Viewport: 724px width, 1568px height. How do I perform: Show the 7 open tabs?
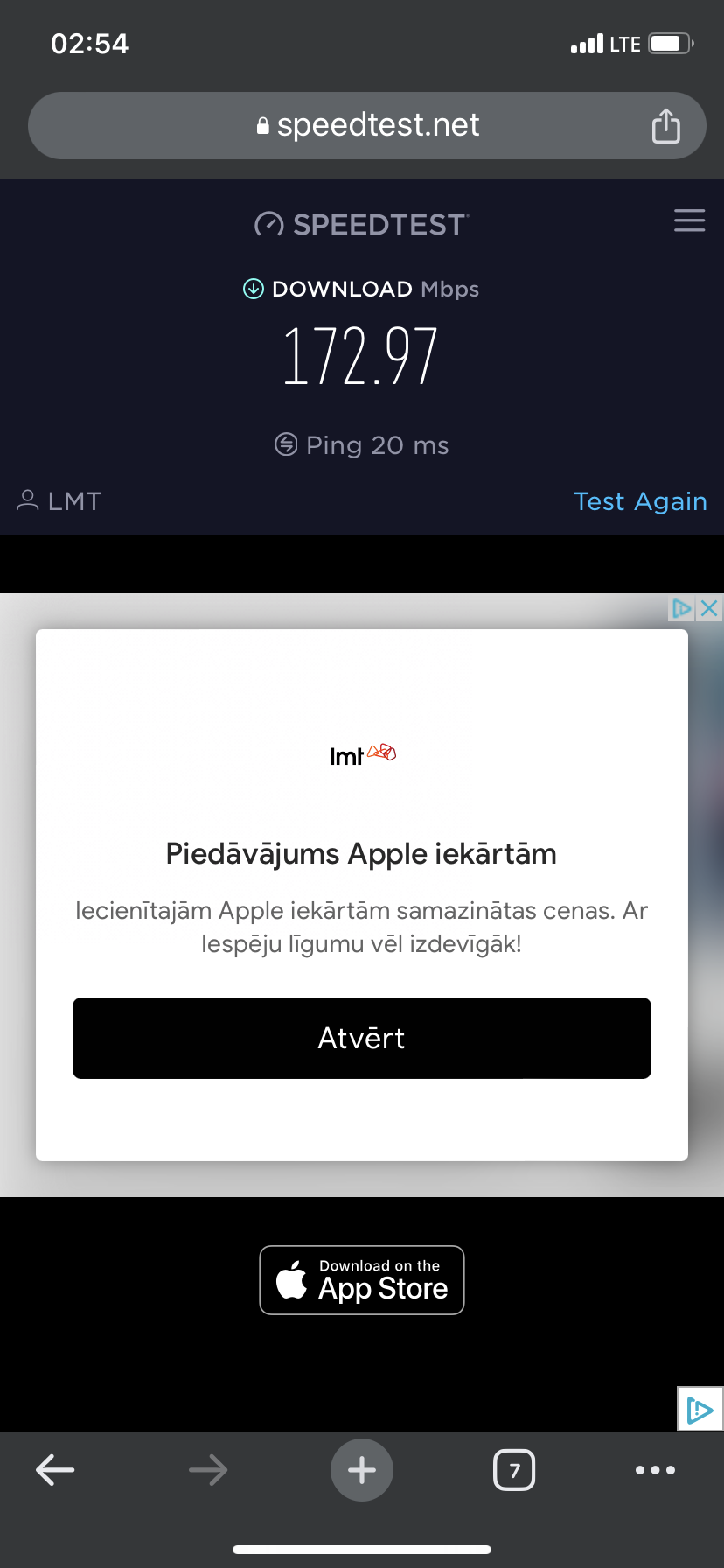514,1470
